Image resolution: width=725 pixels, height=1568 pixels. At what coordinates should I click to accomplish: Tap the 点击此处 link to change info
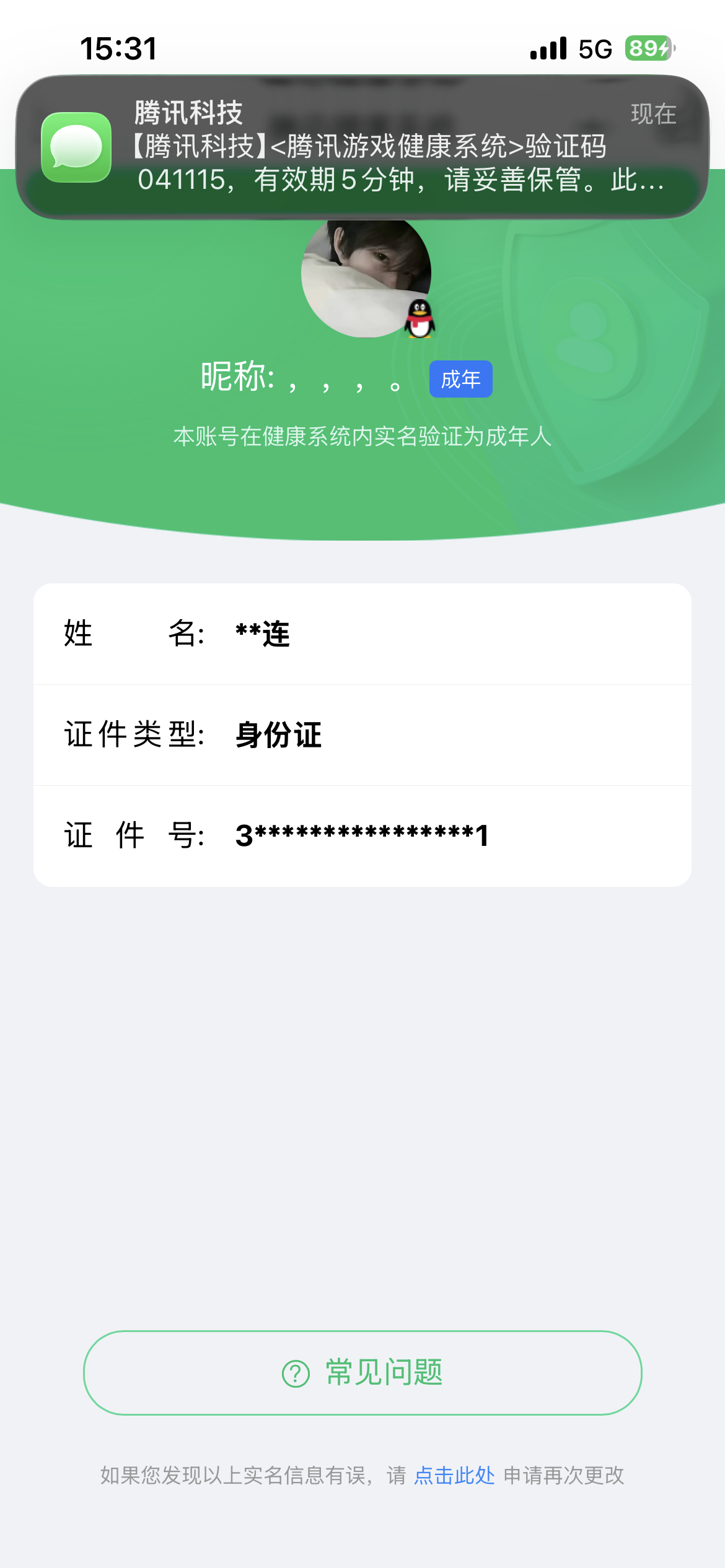tap(454, 1476)
